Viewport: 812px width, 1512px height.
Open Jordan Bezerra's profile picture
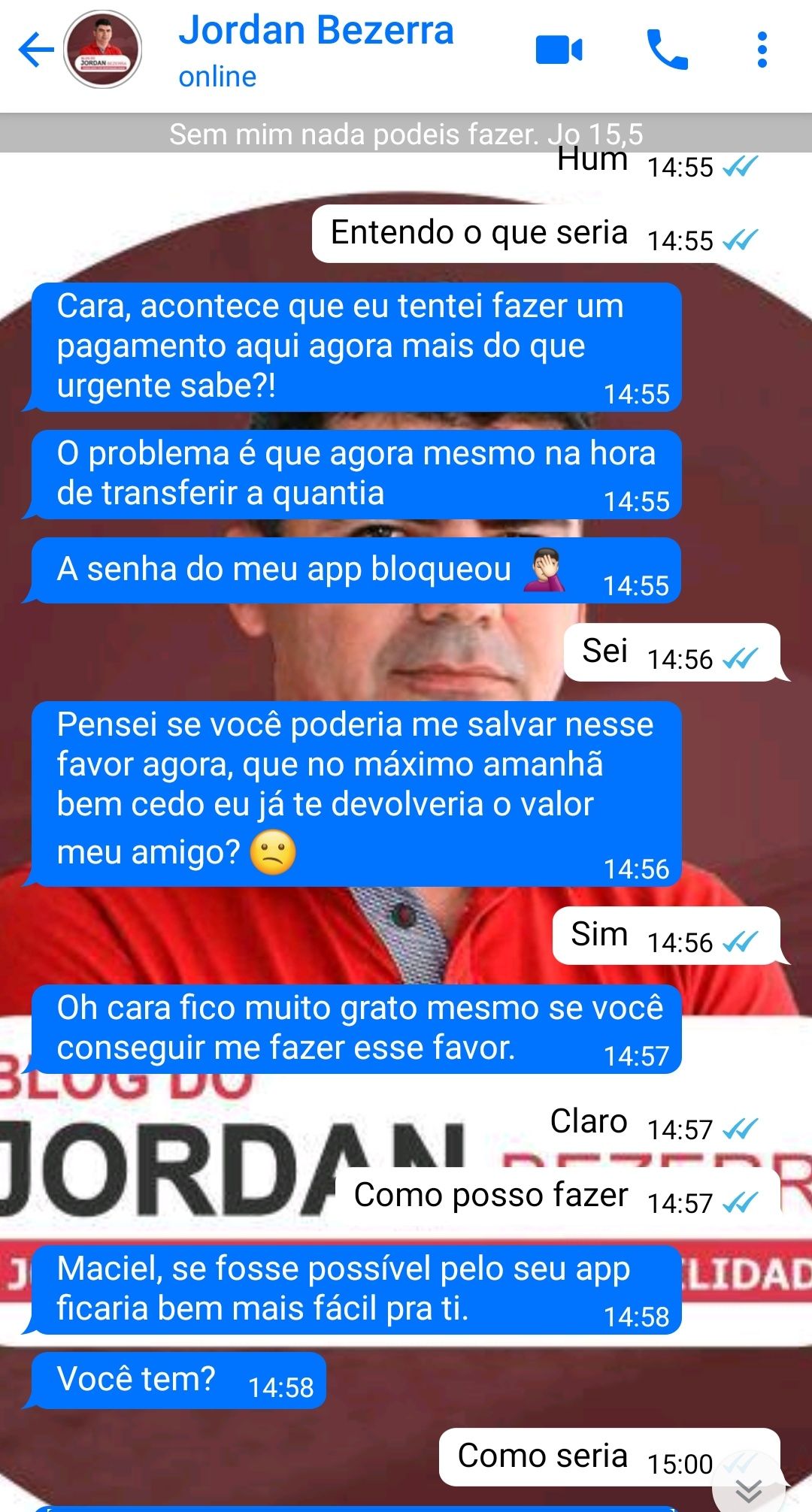[x=103, y=50]
